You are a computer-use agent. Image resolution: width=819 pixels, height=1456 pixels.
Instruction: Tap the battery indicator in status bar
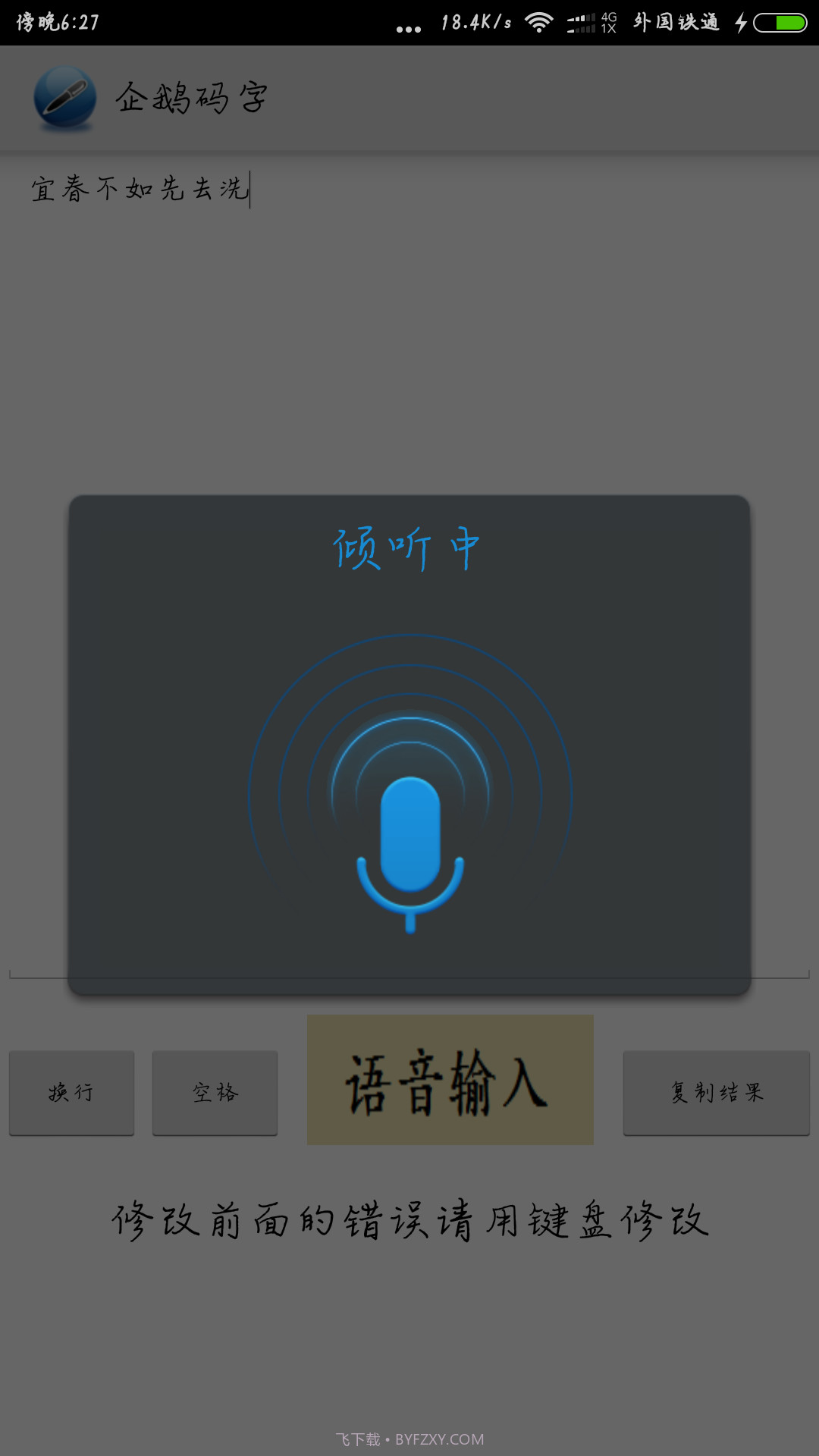[781, 23]
